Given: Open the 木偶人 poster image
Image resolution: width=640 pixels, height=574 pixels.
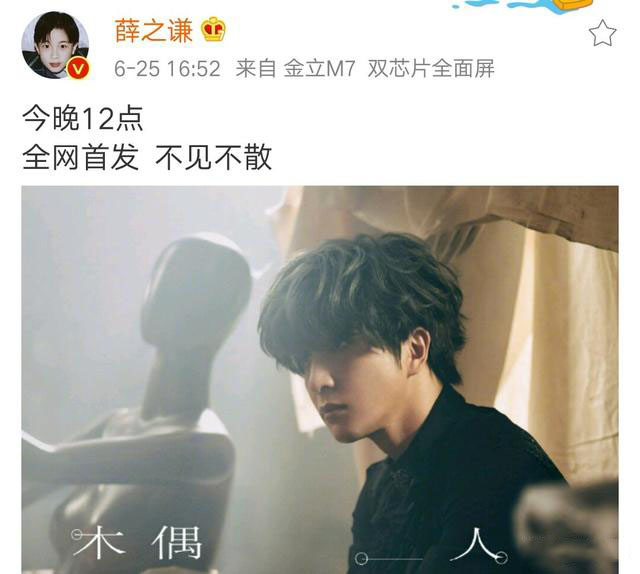Looking at the screenshot, I should [x=320, y=380].
